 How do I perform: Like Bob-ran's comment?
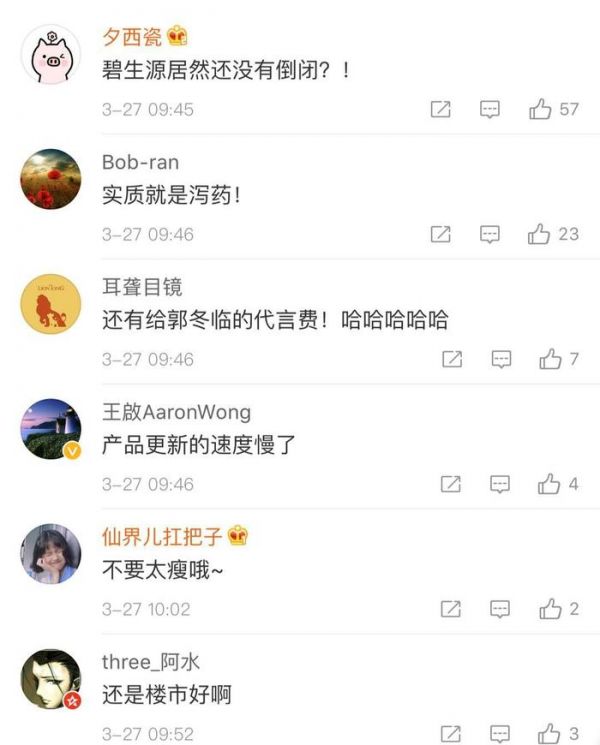click(541, 234)
